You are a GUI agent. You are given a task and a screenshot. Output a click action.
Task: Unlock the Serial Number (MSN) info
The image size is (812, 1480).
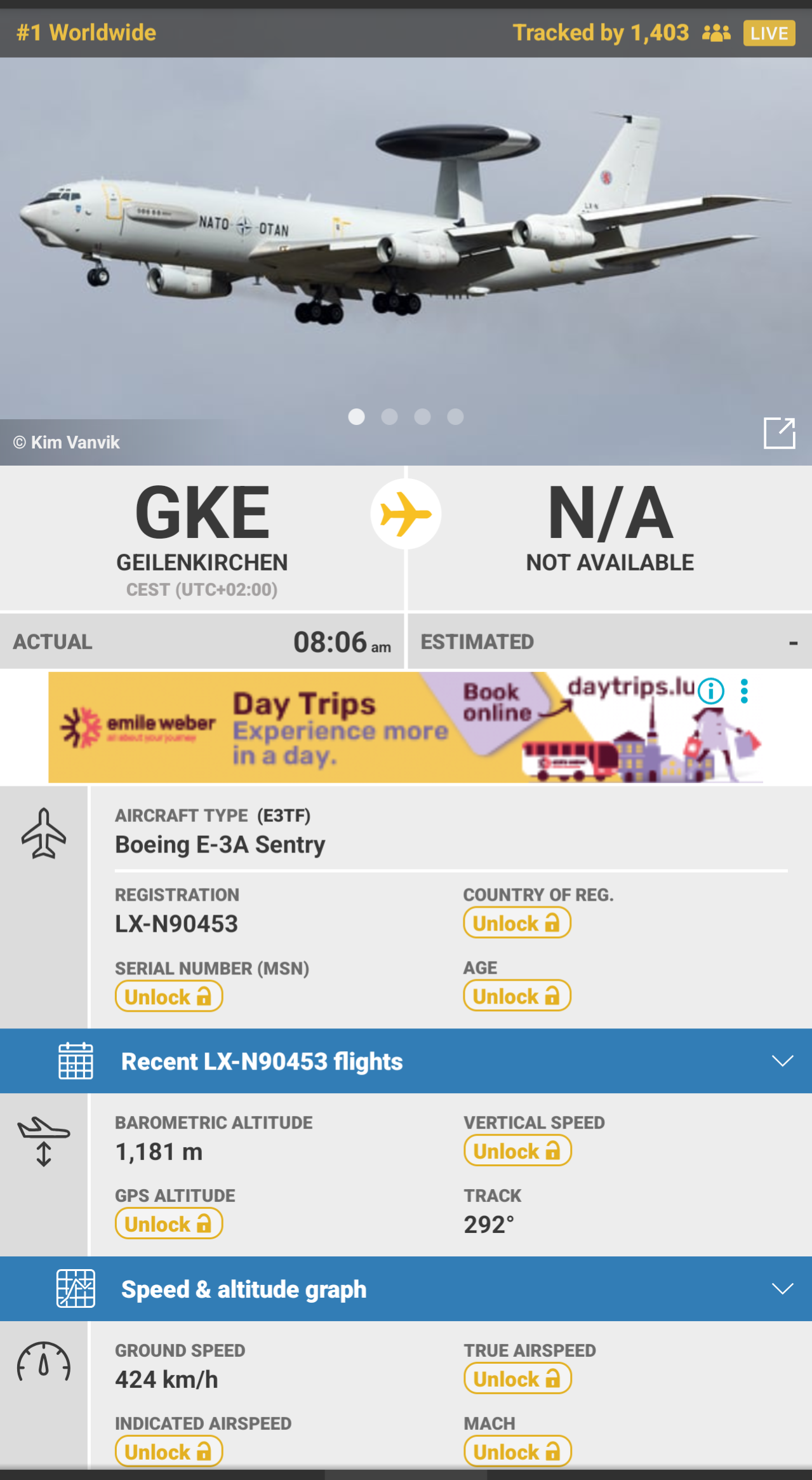click(169, 996)
